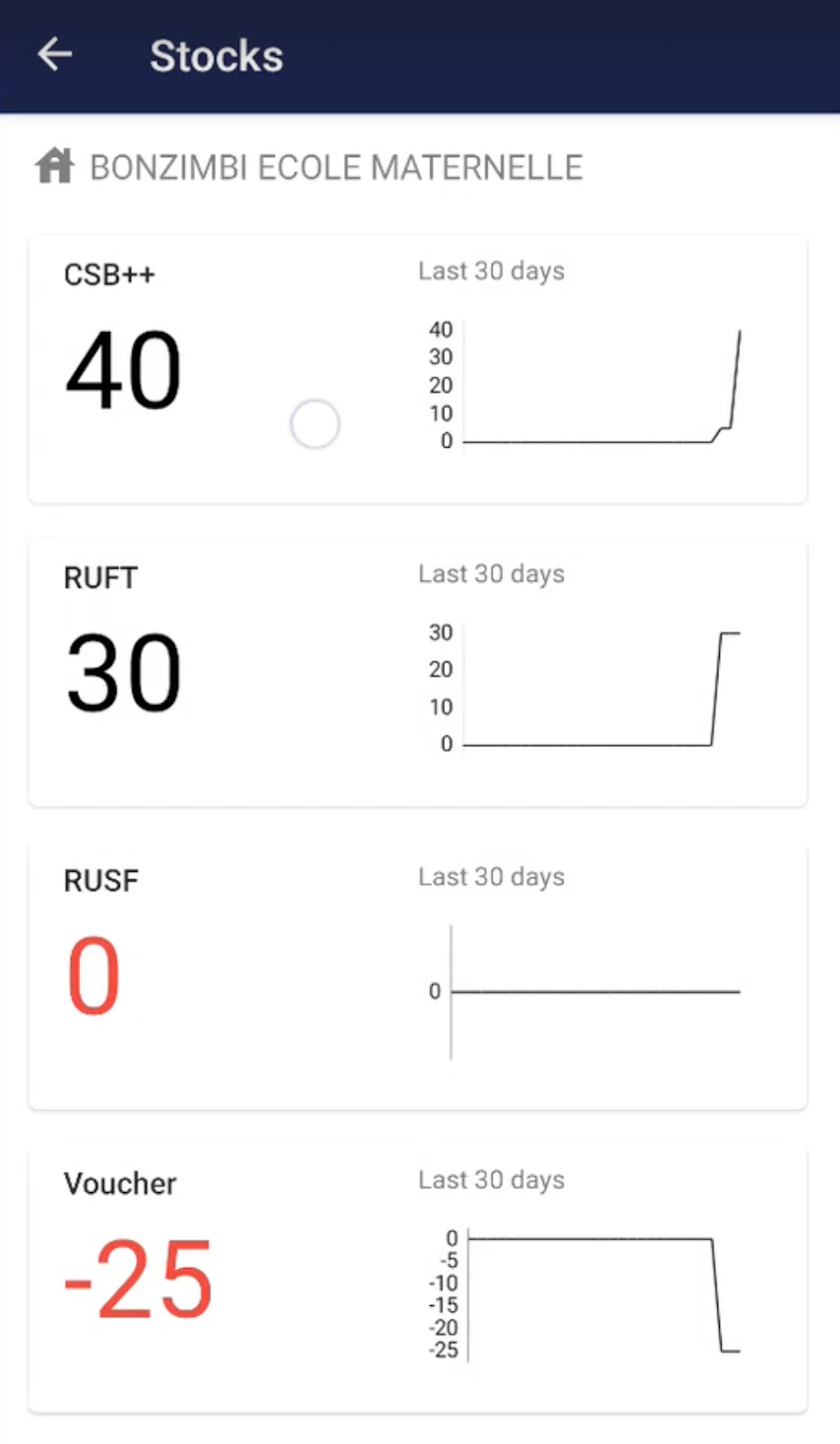Open the CSB++ stock card
The height and width of the screenshot is (1444, 840).
417,369
